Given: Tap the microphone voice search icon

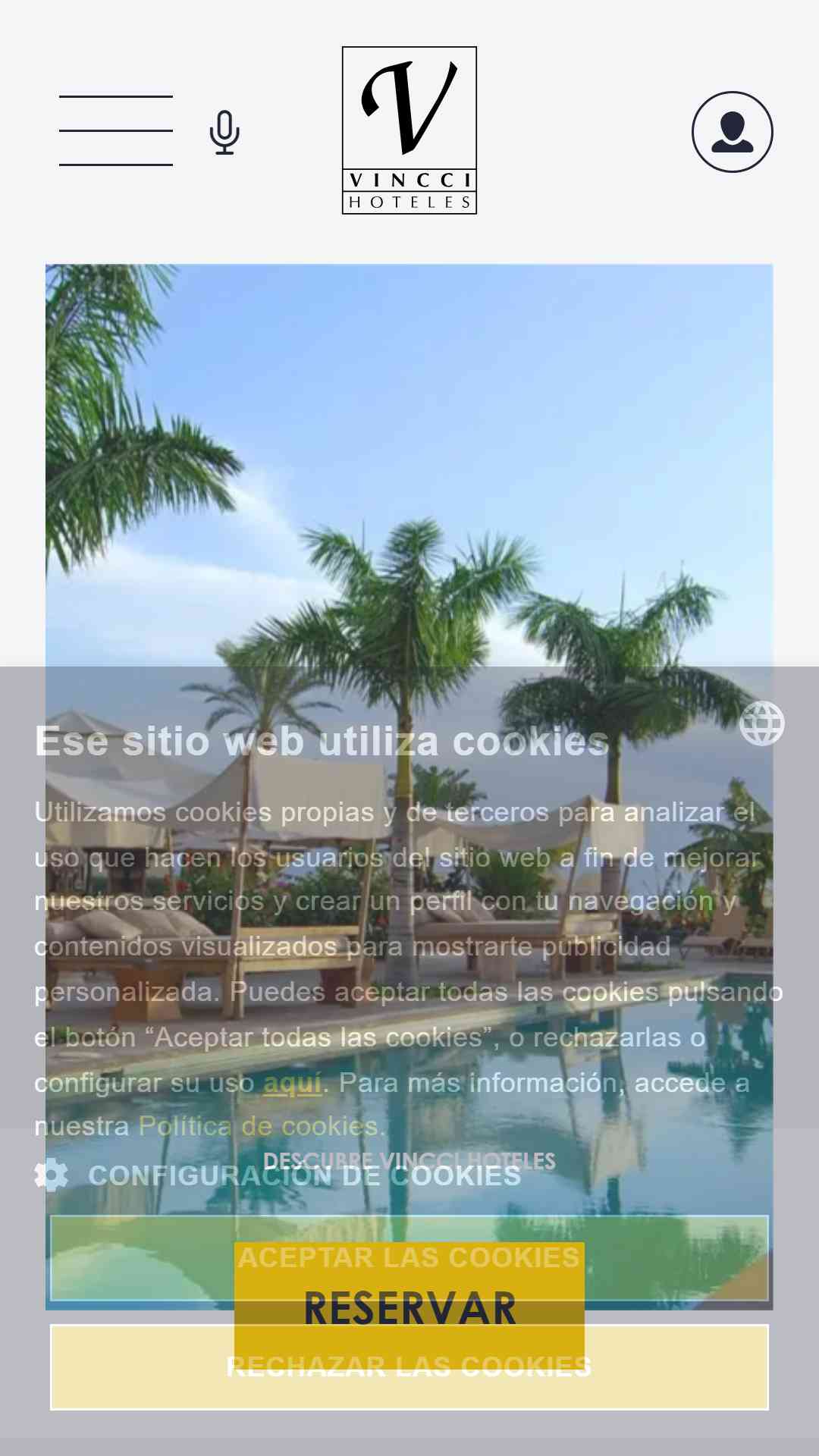Looking at the screenshot, I should point(224,133).
